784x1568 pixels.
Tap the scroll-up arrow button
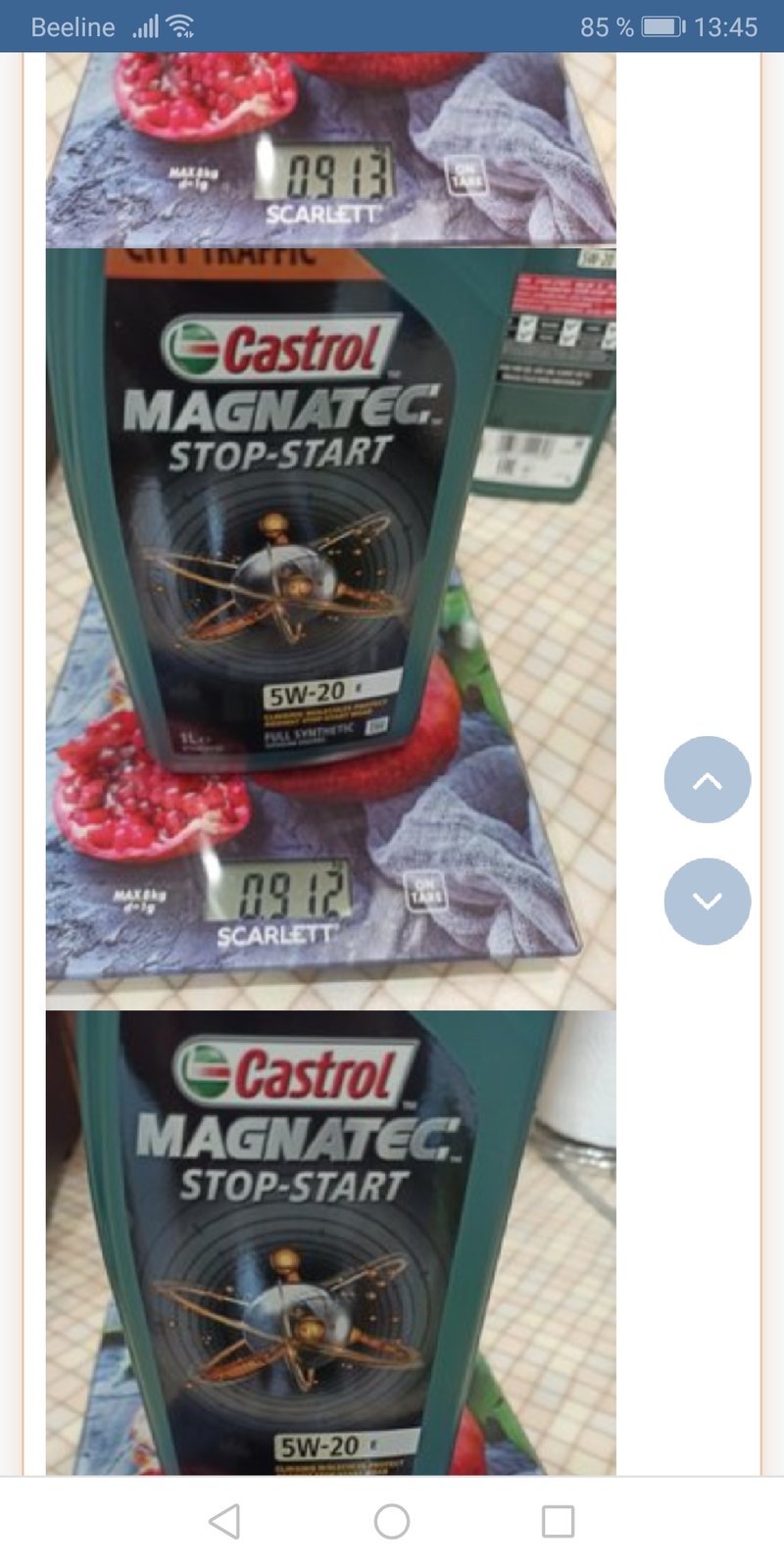[708, 779]
